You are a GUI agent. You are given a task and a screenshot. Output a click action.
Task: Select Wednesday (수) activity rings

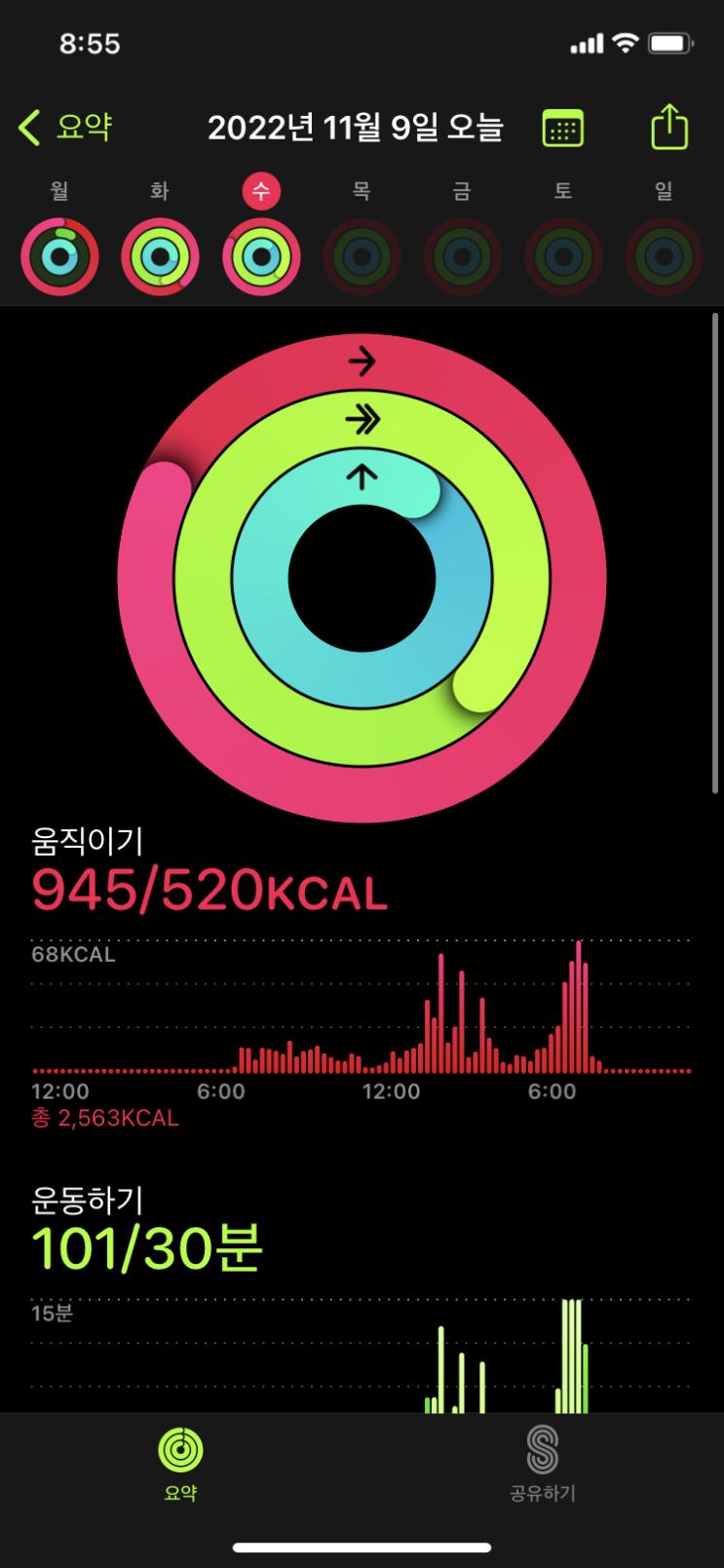[261, 257]
